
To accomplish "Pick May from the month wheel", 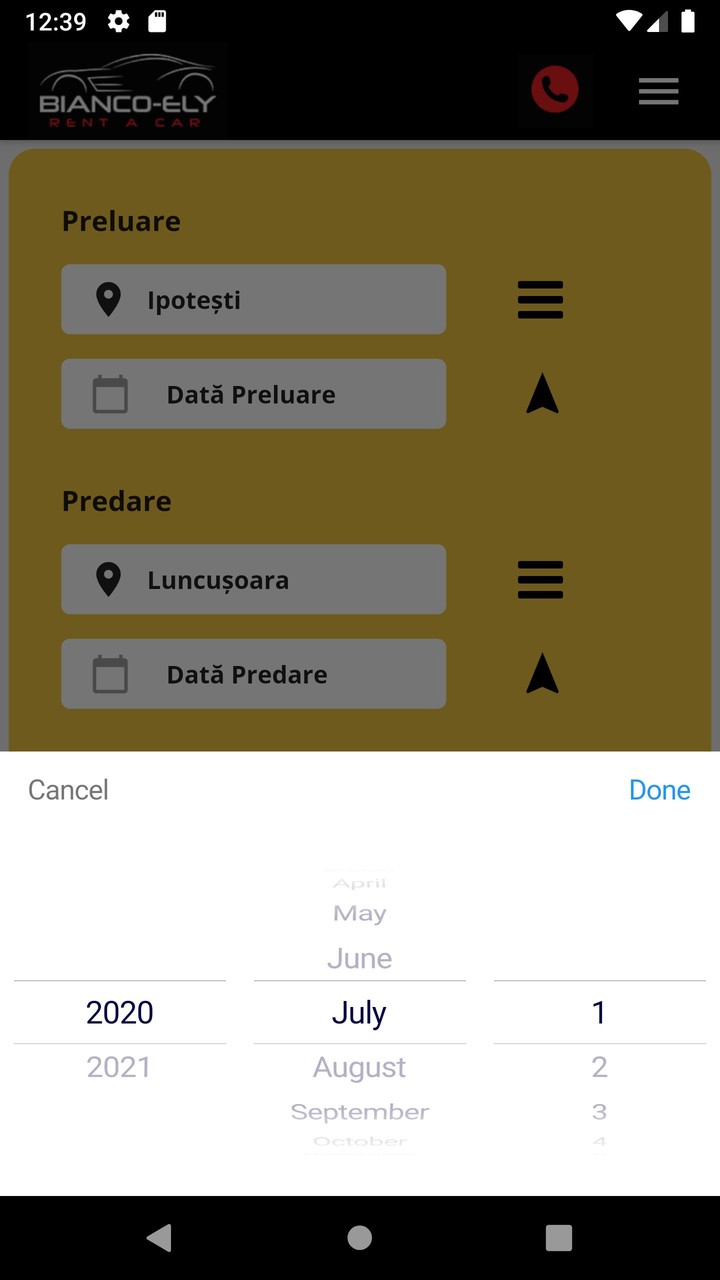I will coord(359,913).
